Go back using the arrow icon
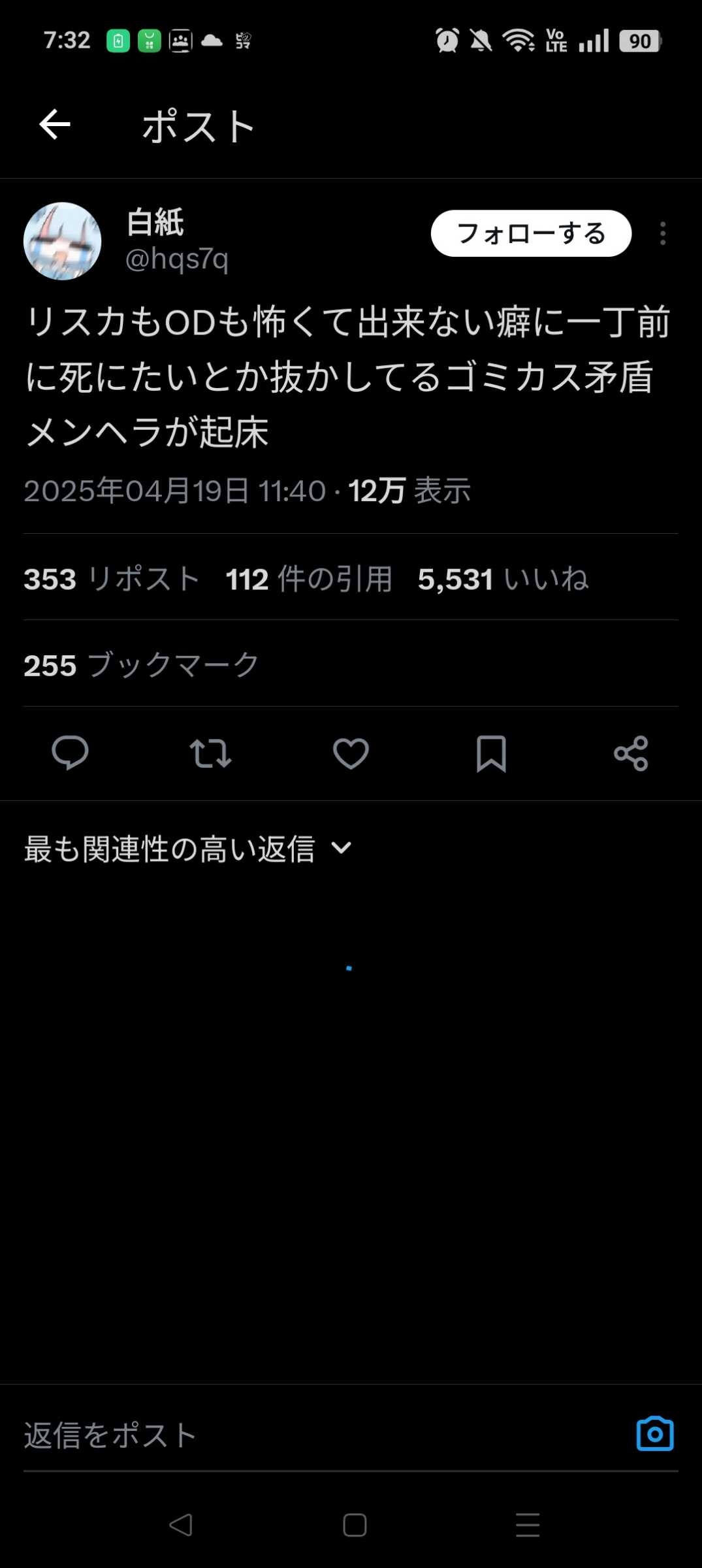 pyautogui.click(x=55, y=124)
